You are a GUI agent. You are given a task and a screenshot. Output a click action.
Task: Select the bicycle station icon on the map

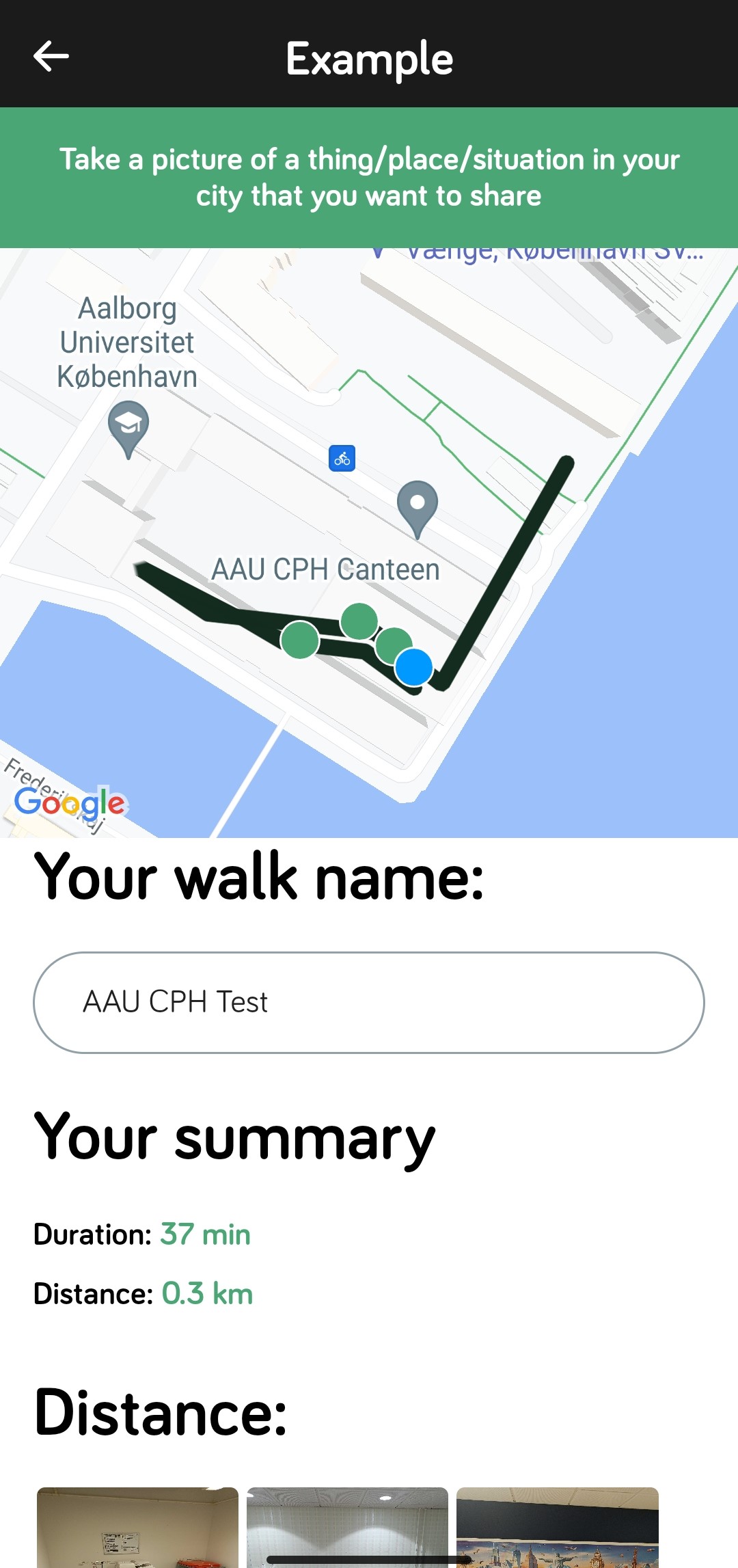click(342, 459)
